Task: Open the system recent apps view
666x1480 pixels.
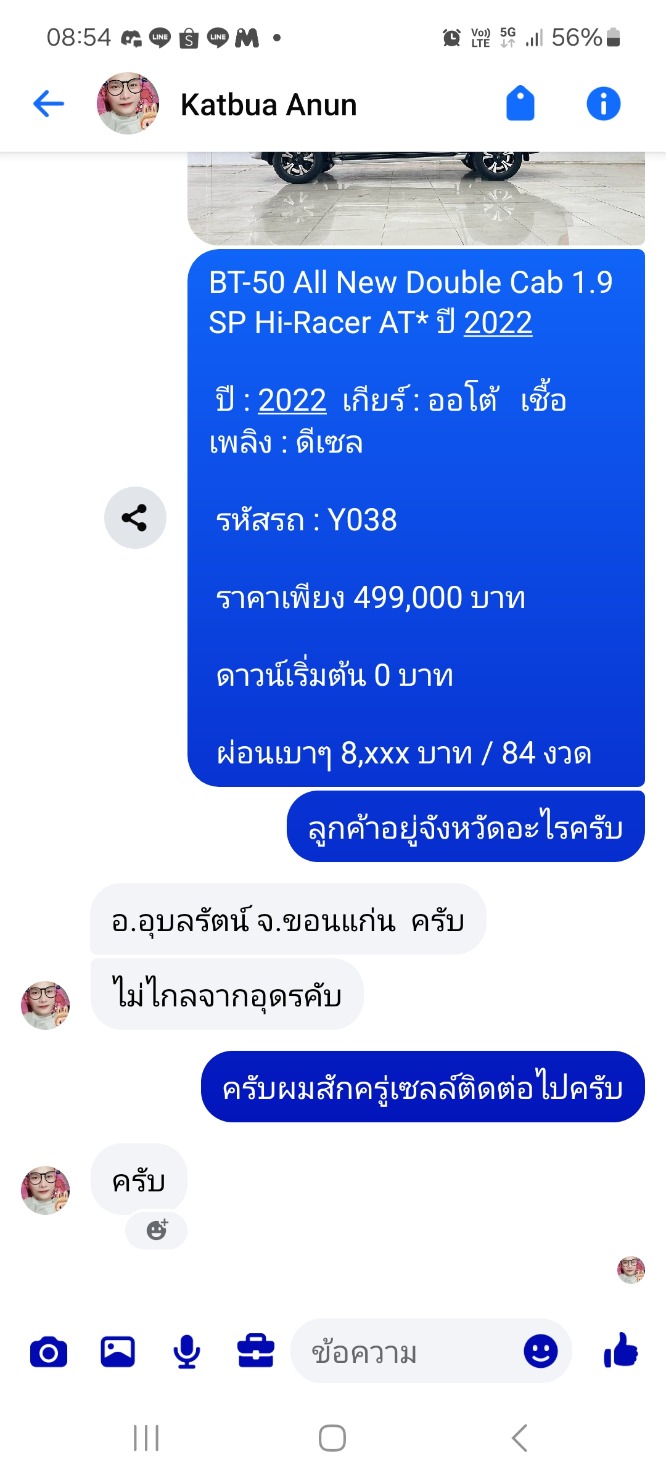Action: (x=146, y=1438)
